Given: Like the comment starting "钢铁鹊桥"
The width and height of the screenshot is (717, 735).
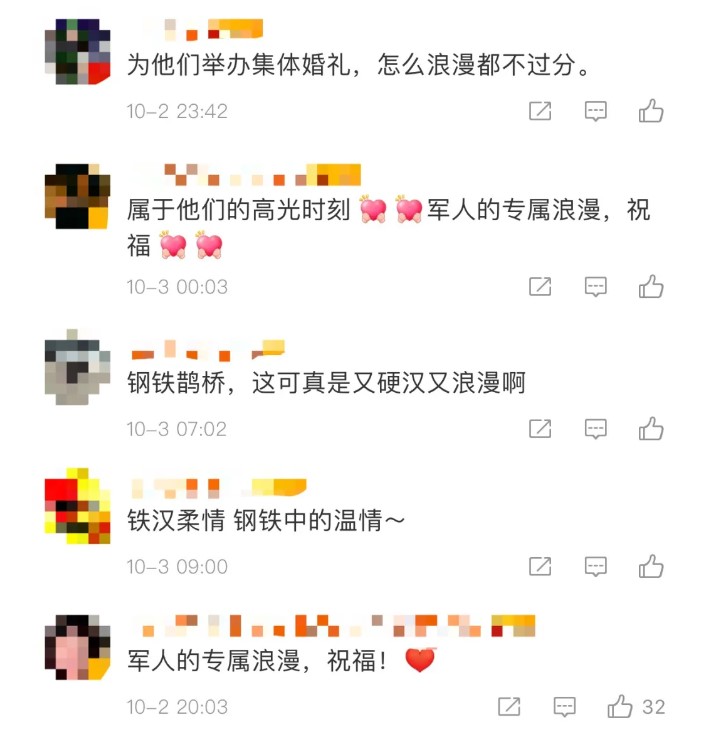Looking at the screenshot, I should 651,429.
